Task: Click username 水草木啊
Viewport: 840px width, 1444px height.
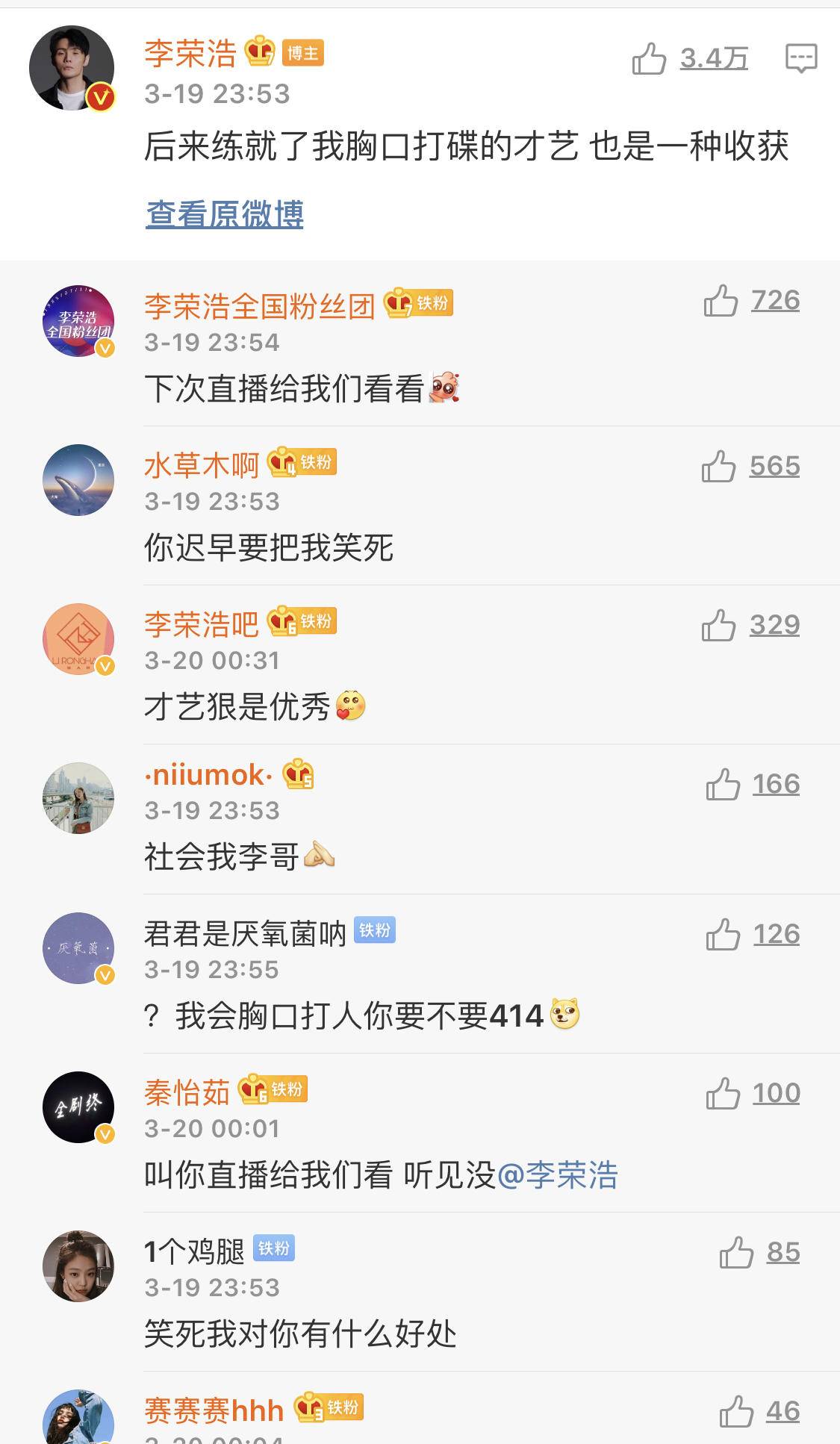Action: [x=202, y=463]
